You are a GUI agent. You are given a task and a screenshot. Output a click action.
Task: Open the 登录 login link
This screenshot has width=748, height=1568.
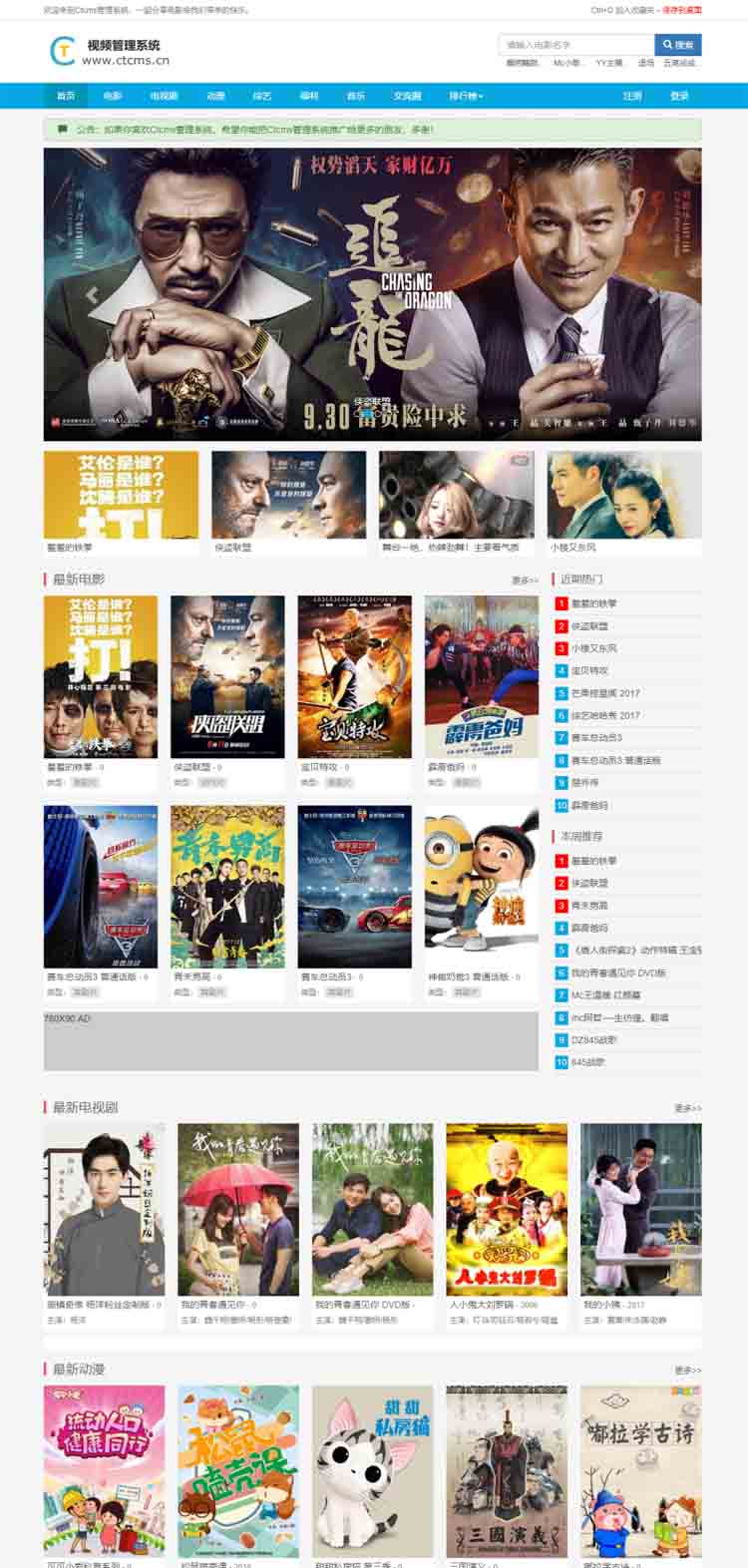pyautogui.click(x=679, y=96)
